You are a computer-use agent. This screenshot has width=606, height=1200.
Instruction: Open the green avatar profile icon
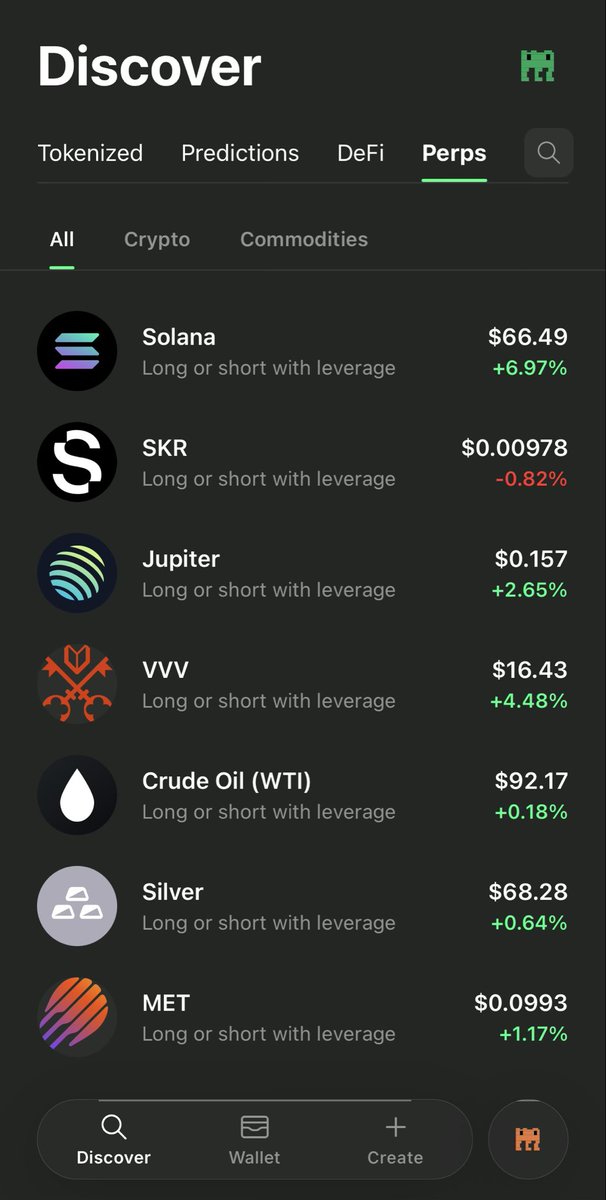click(x=537, y=66)
